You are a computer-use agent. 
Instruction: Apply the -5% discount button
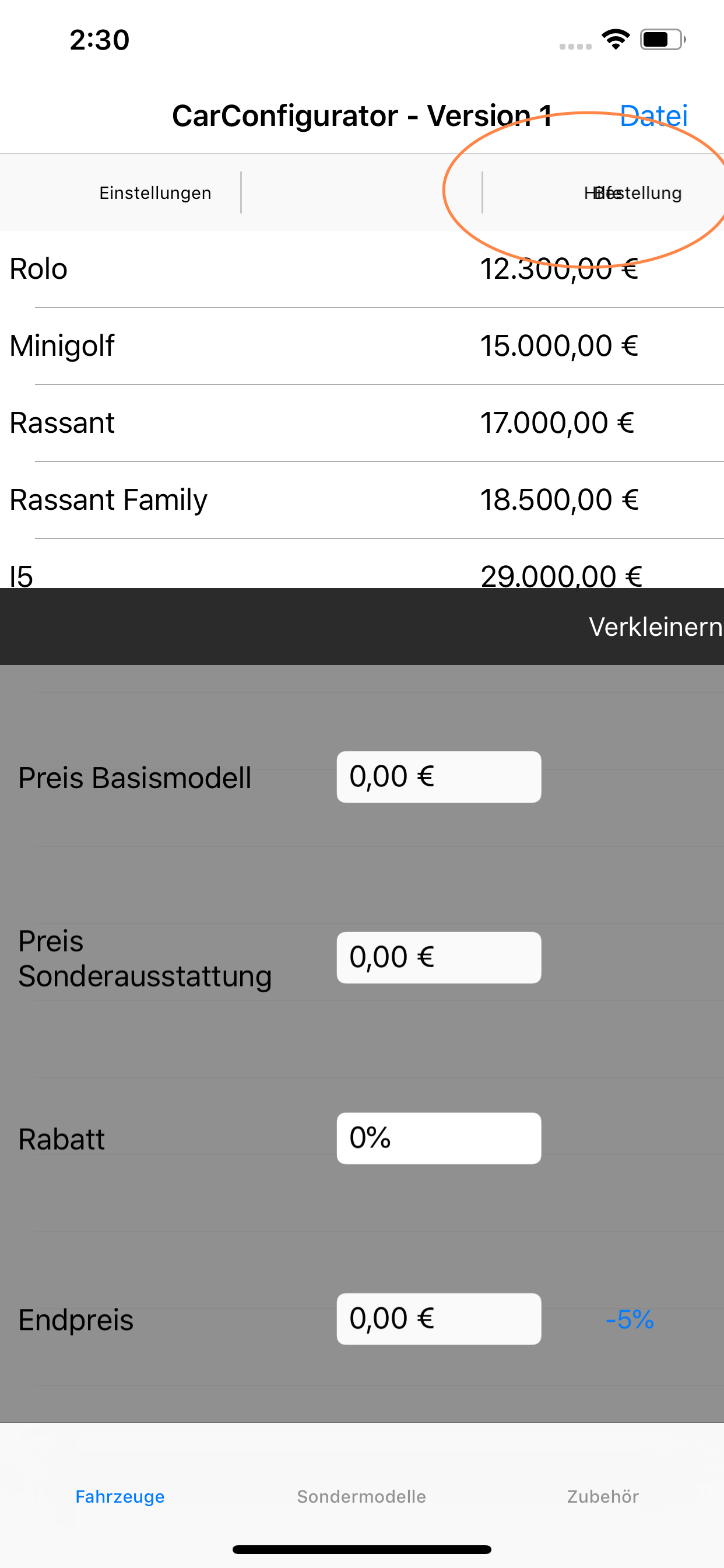(x=630, y=1319)
